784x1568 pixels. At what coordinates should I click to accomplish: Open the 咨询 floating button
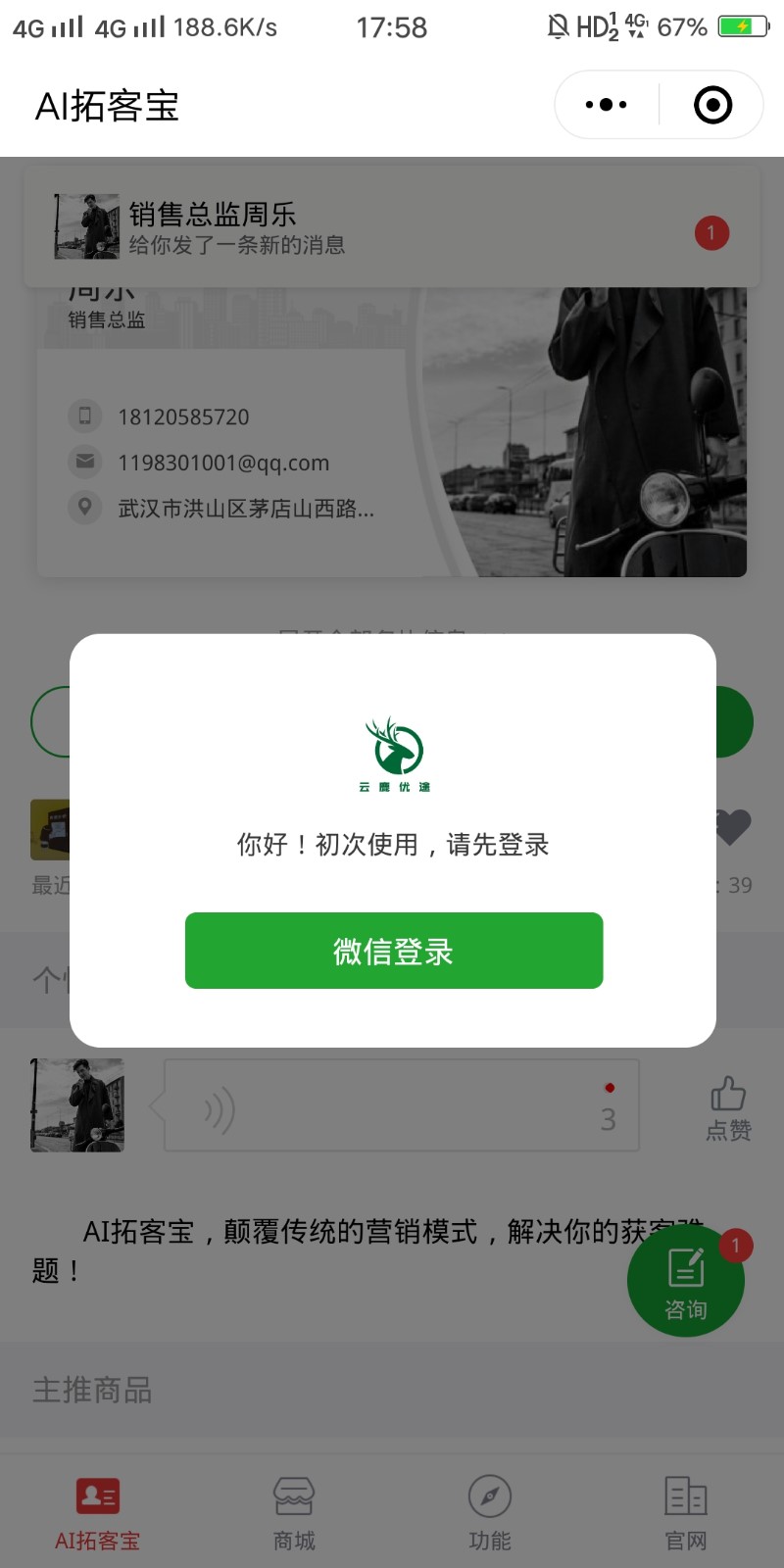pos(686,1281)
